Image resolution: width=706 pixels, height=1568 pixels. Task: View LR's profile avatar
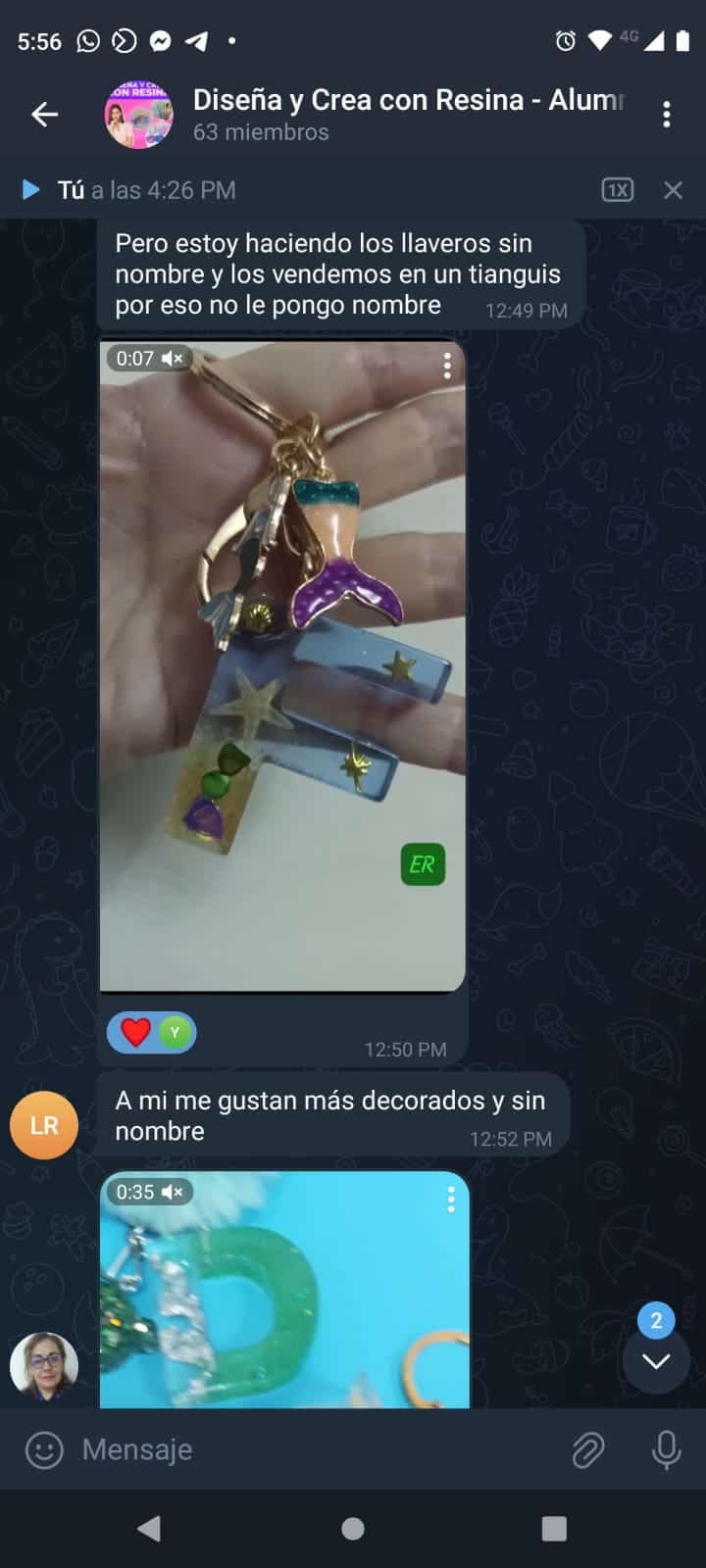(x=44, y=1125)
